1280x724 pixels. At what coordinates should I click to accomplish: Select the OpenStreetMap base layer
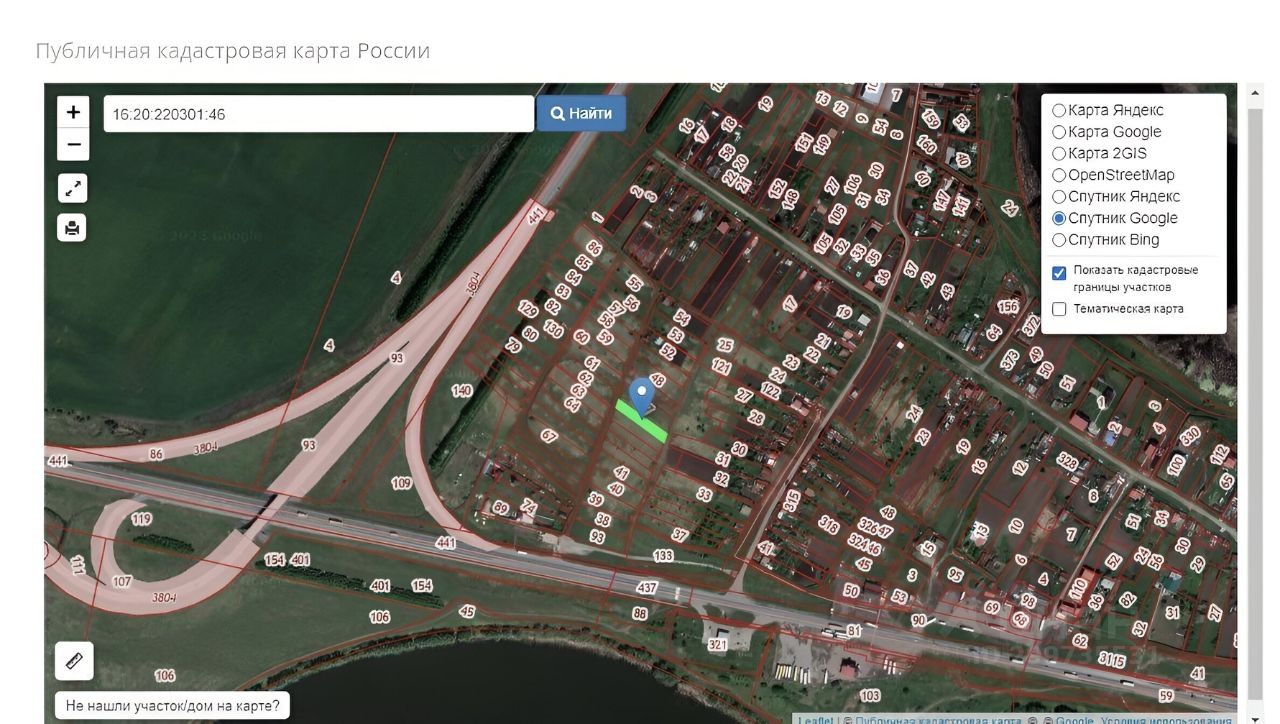pos(1059,175)
